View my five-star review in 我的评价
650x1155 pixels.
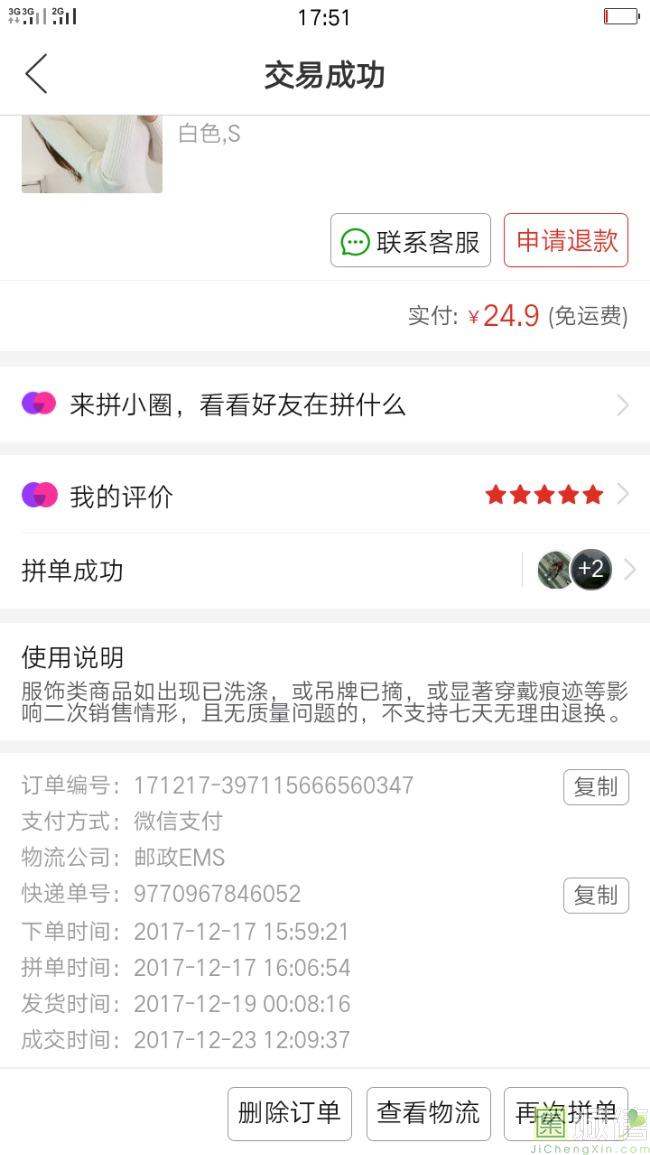[324, 495]
